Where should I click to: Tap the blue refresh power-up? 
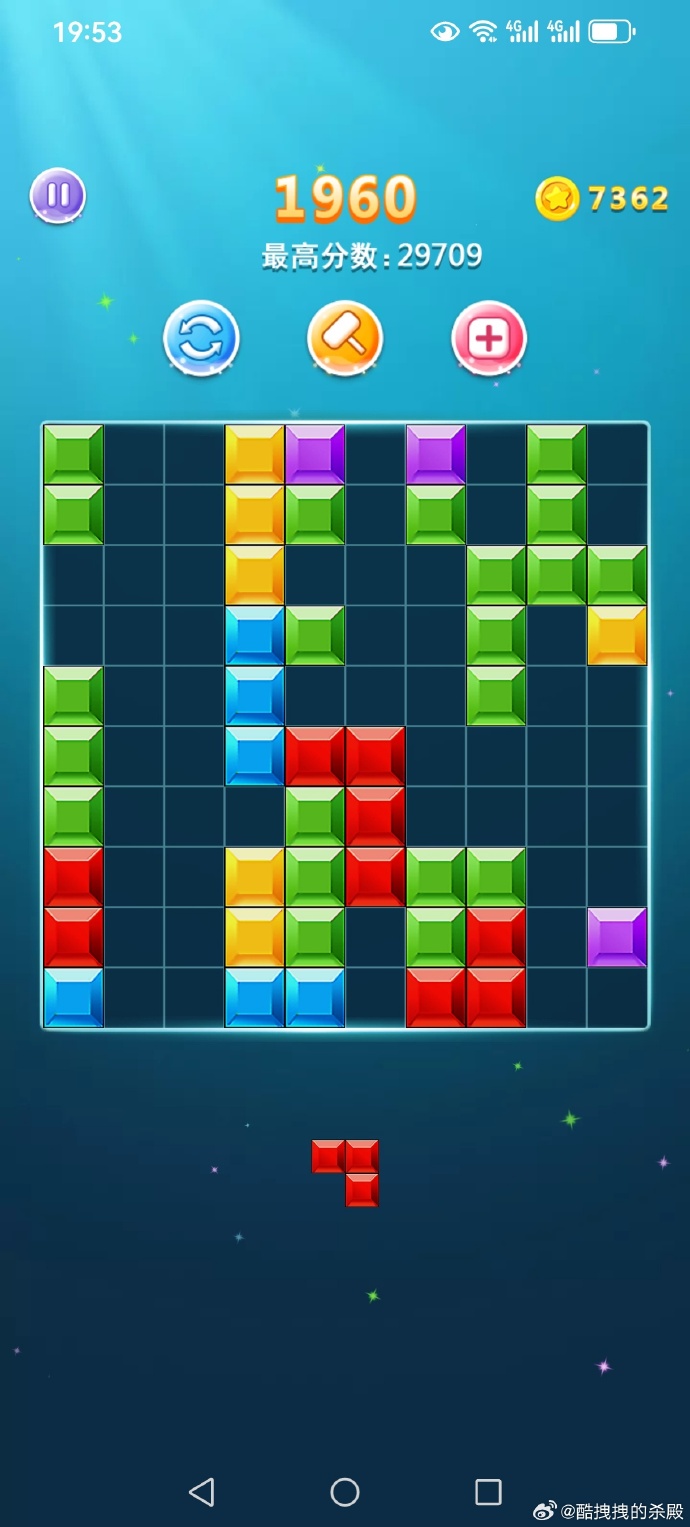[x=201, y=338]
